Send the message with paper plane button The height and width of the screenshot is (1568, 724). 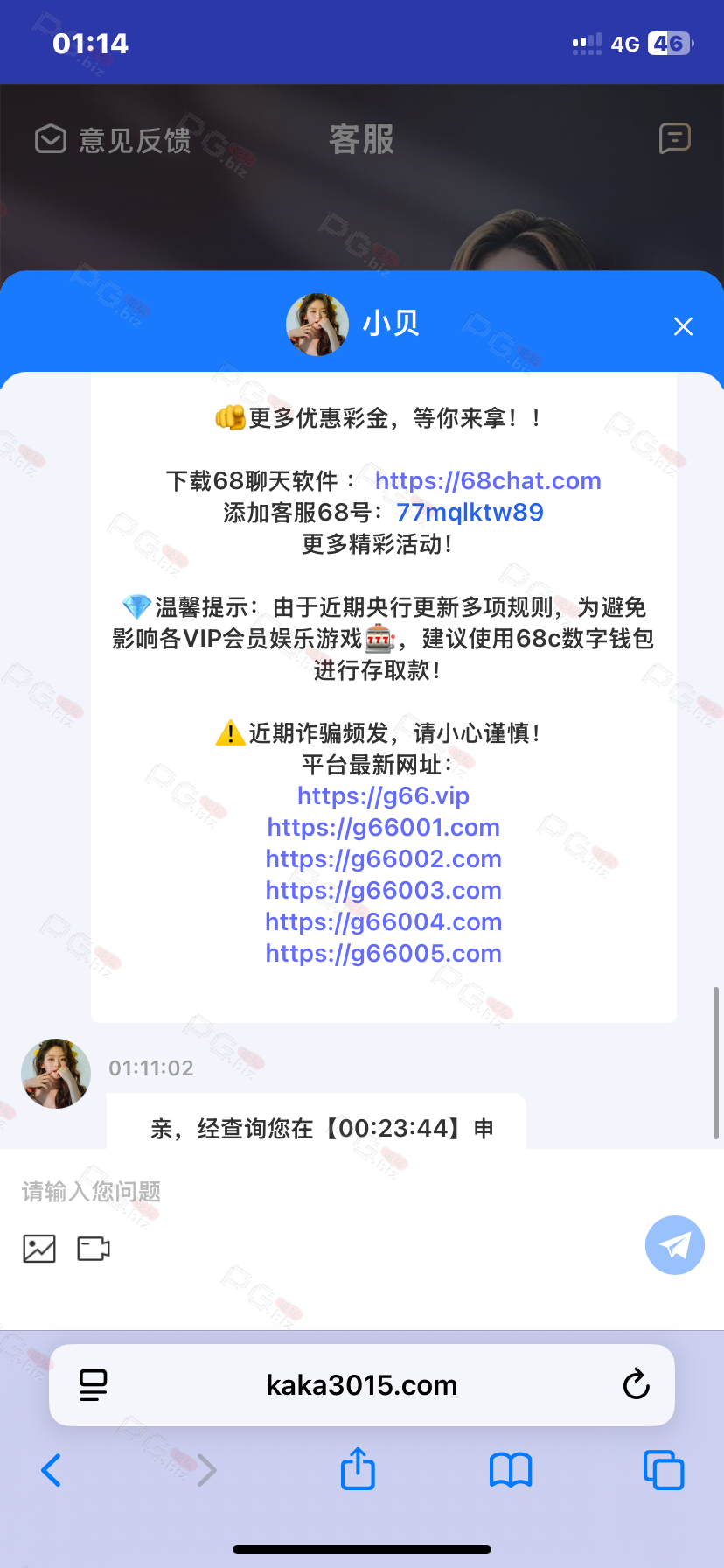(675, 1245)
